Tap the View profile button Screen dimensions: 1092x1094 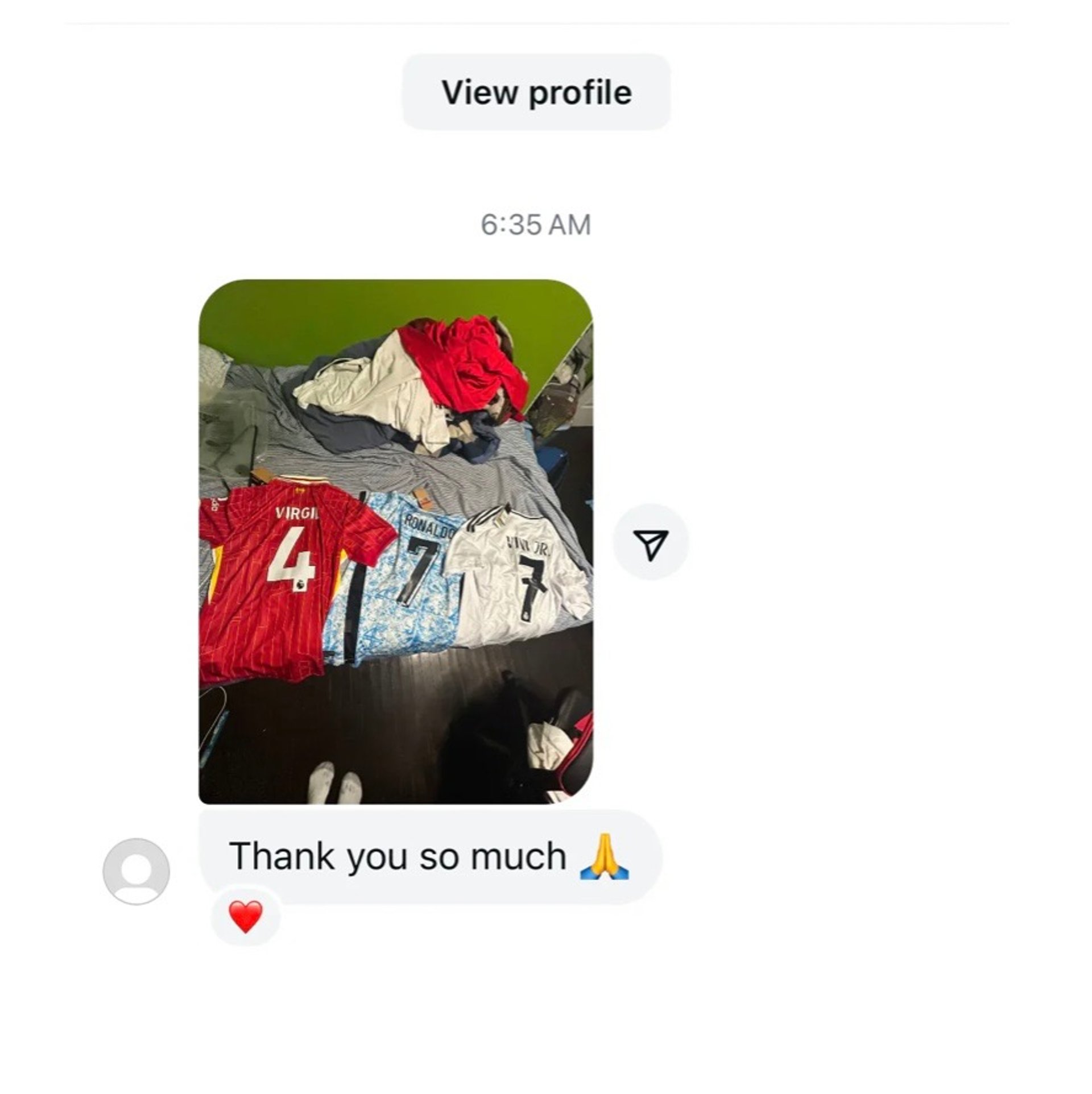pyautogui.click(x=536, y=92)
